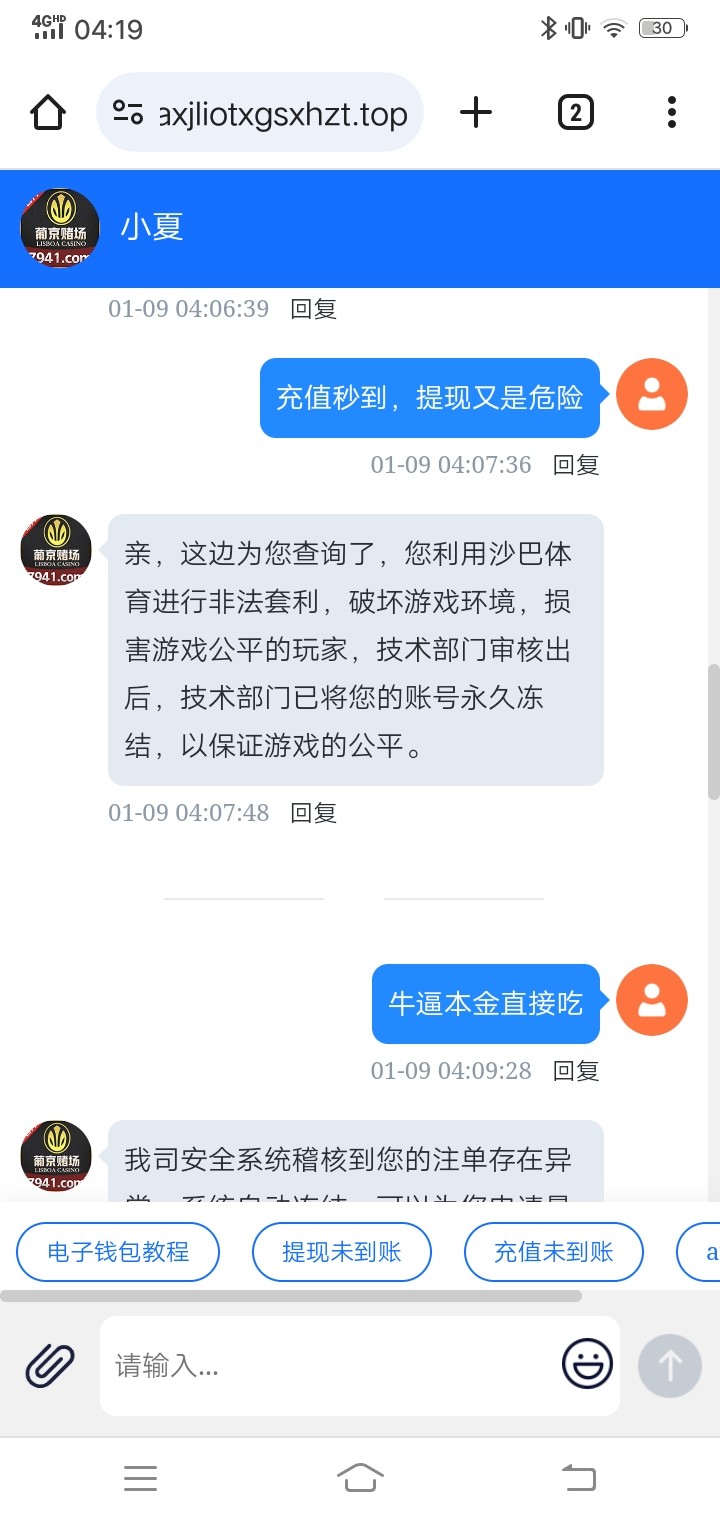This screenshot has width=720, height=1520.
Task: Open the emoji picker
Action: [587, 1365]
